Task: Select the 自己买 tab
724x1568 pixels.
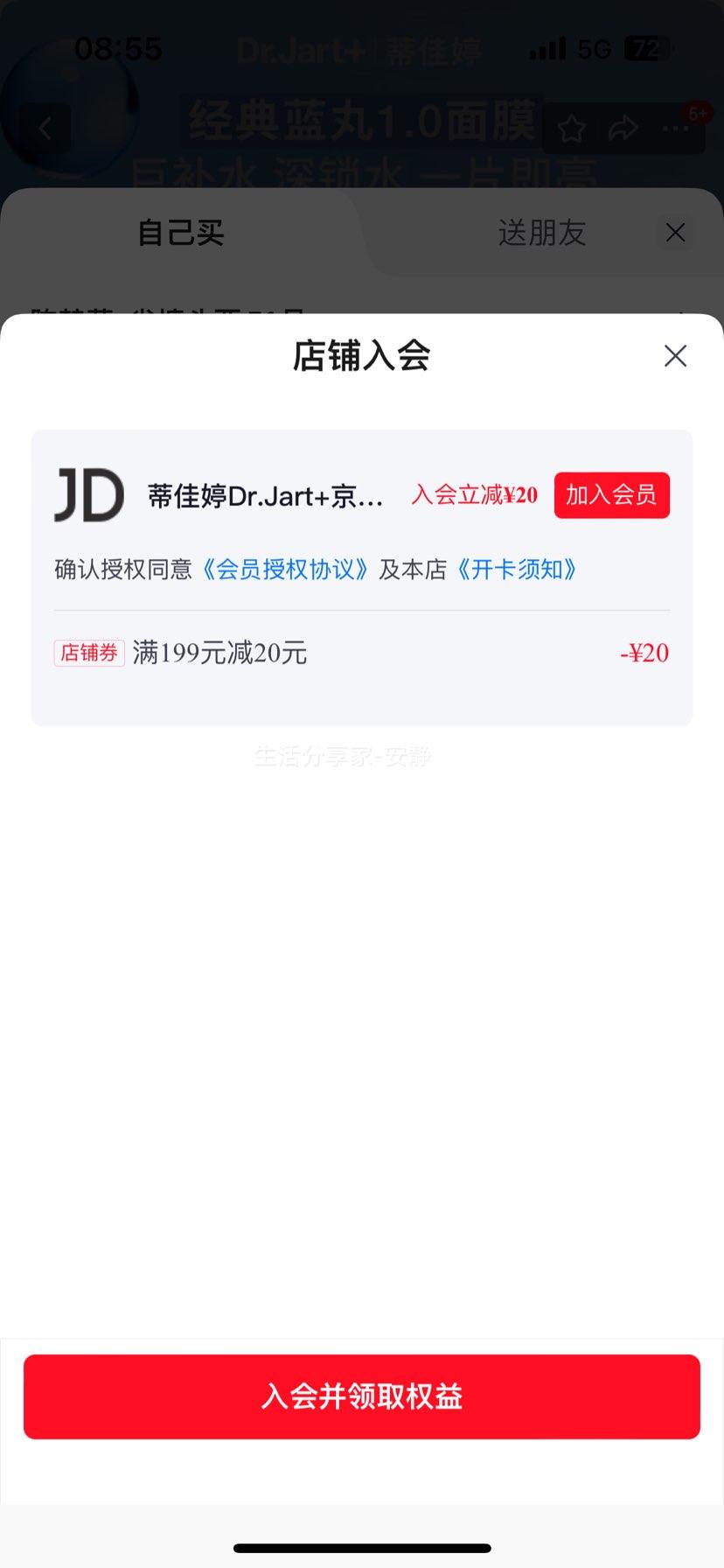Action: pos(179,233)
